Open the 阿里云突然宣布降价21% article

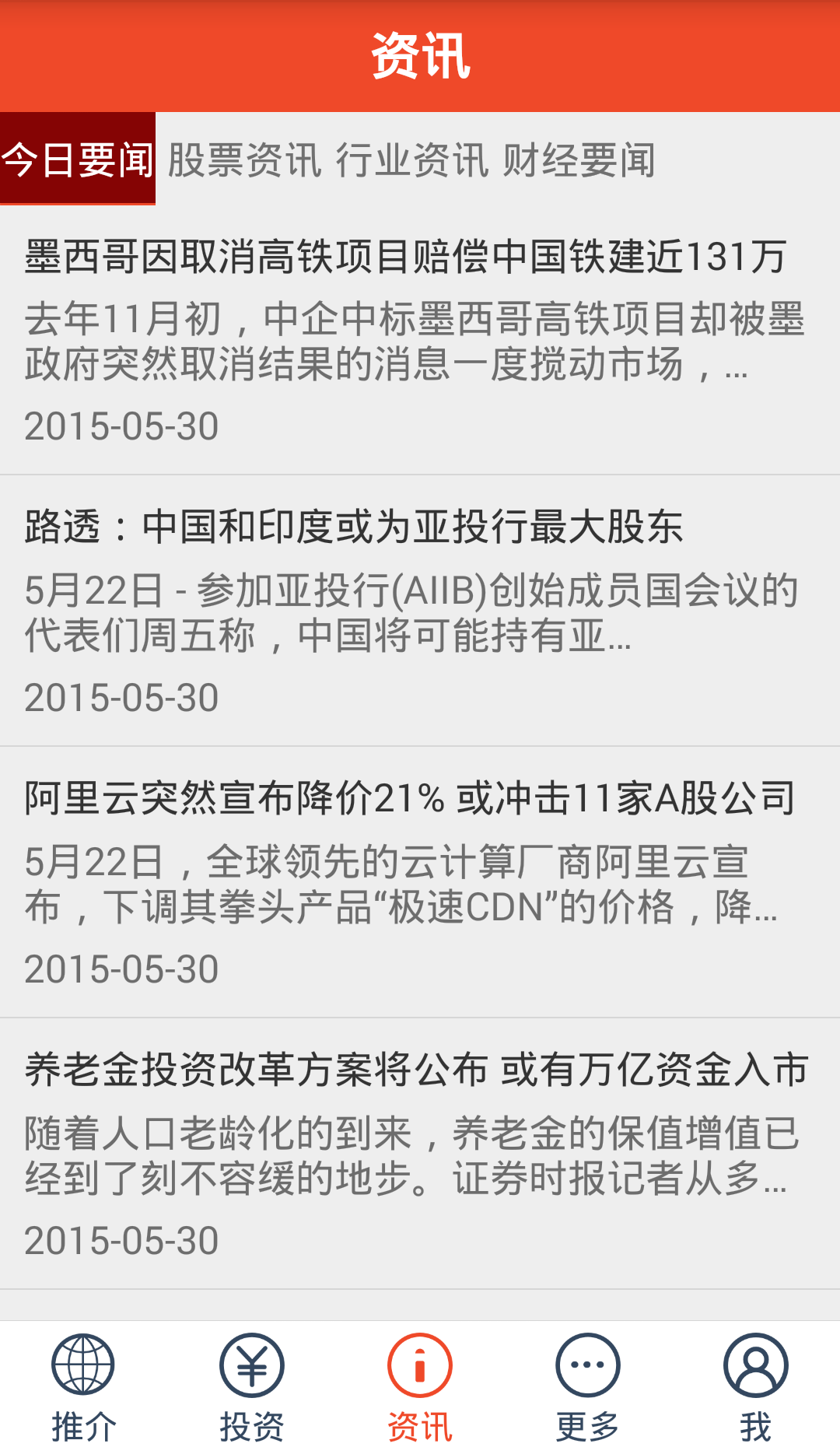(x=420, y=882)
